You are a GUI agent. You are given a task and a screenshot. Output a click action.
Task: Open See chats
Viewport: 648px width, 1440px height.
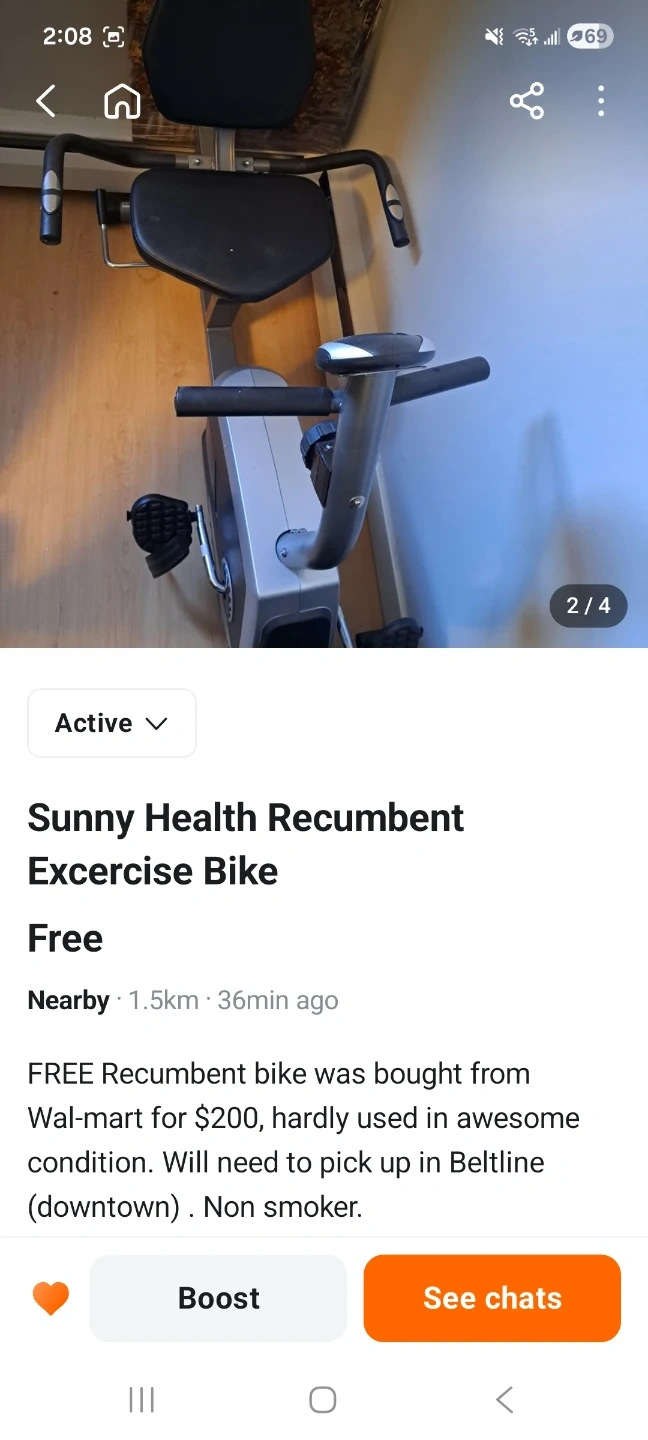pyautogui.click(x=492, y=1298)
